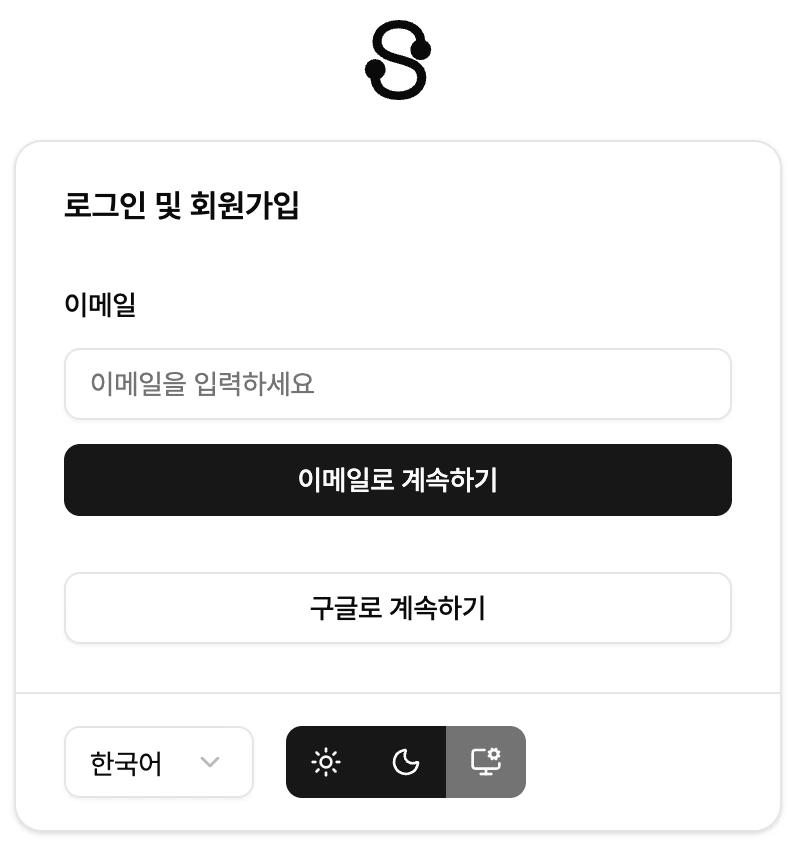Click the 구글로 계속하기 button
The width and height of the screenshot is (794, 846).
(397, 608)
